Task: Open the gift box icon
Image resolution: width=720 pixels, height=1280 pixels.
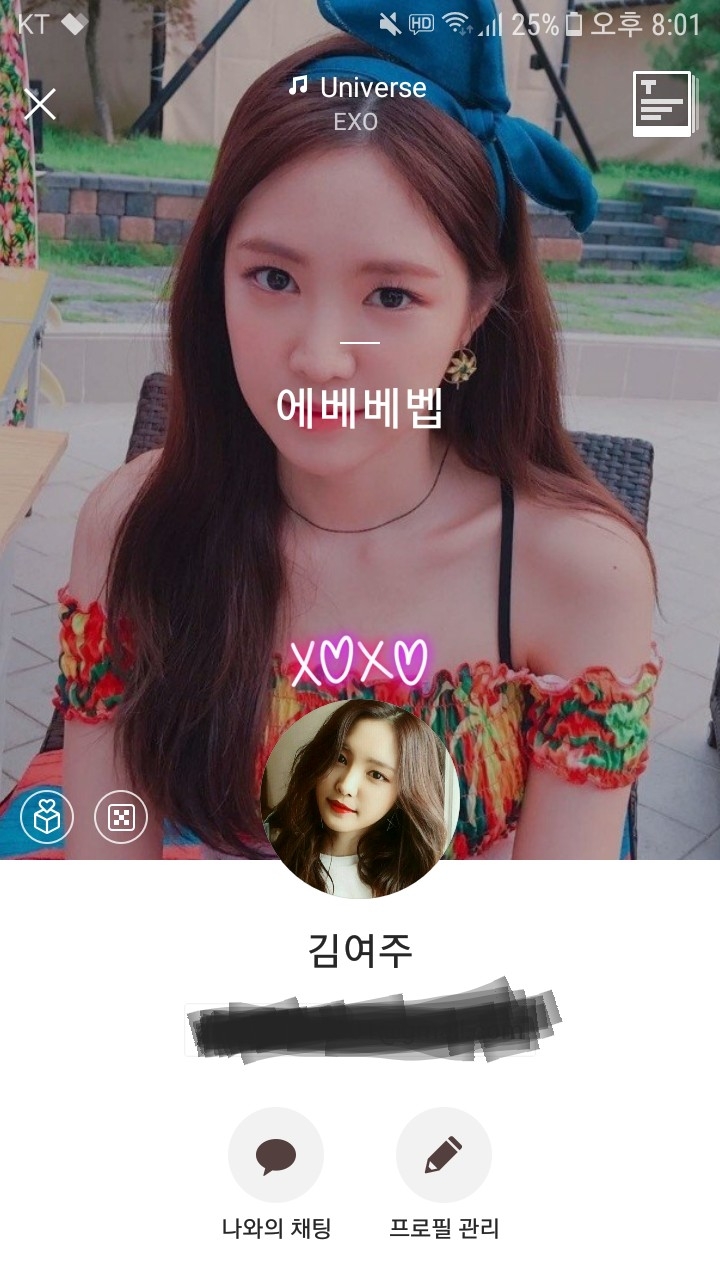Action: (47, 819)
